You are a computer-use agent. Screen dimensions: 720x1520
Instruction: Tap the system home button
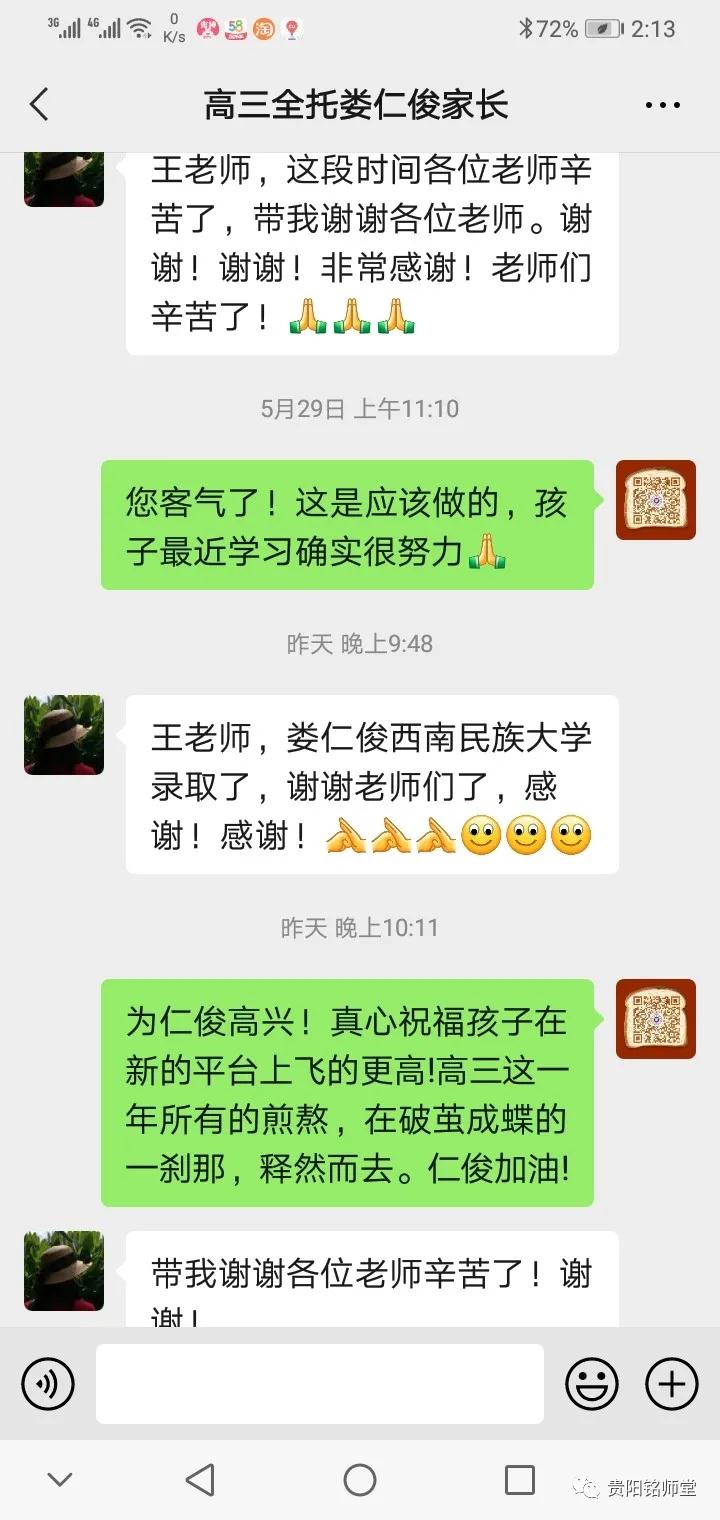coord(360,1480)
